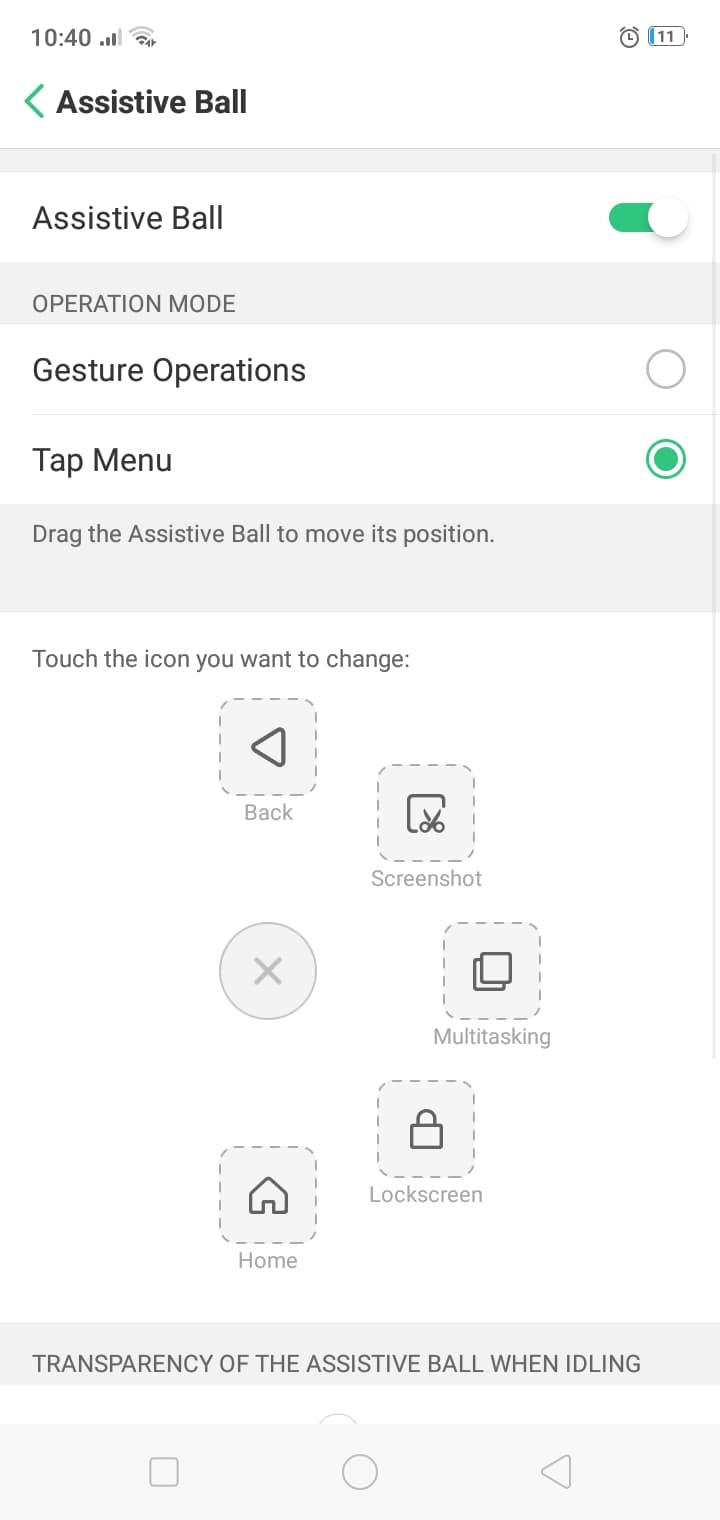Select the Tap Menu radio button

[x=664, y=459]
